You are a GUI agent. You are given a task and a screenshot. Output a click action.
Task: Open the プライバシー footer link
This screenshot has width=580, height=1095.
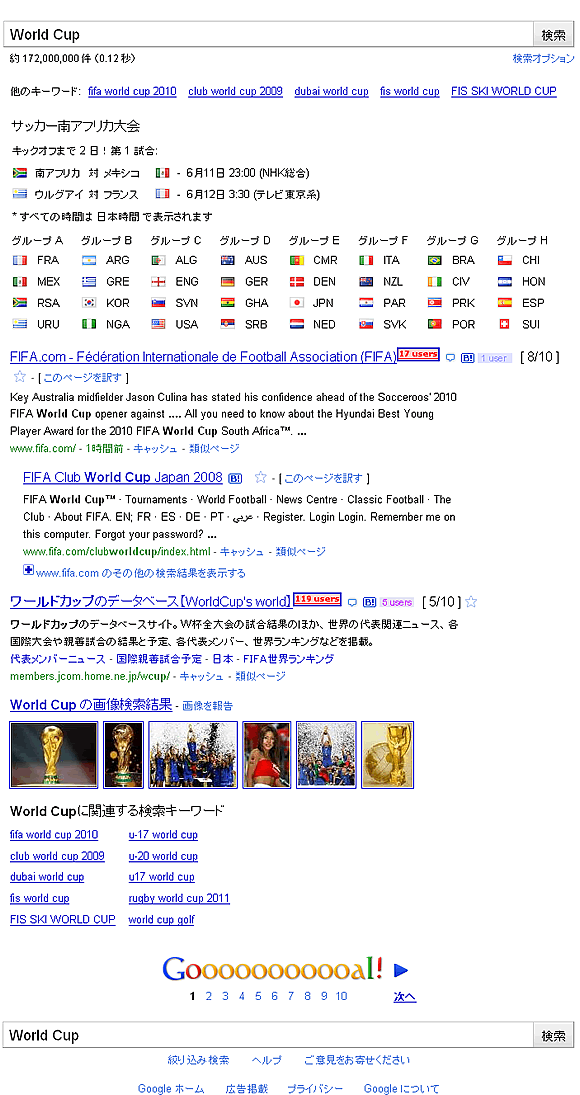315,1088
